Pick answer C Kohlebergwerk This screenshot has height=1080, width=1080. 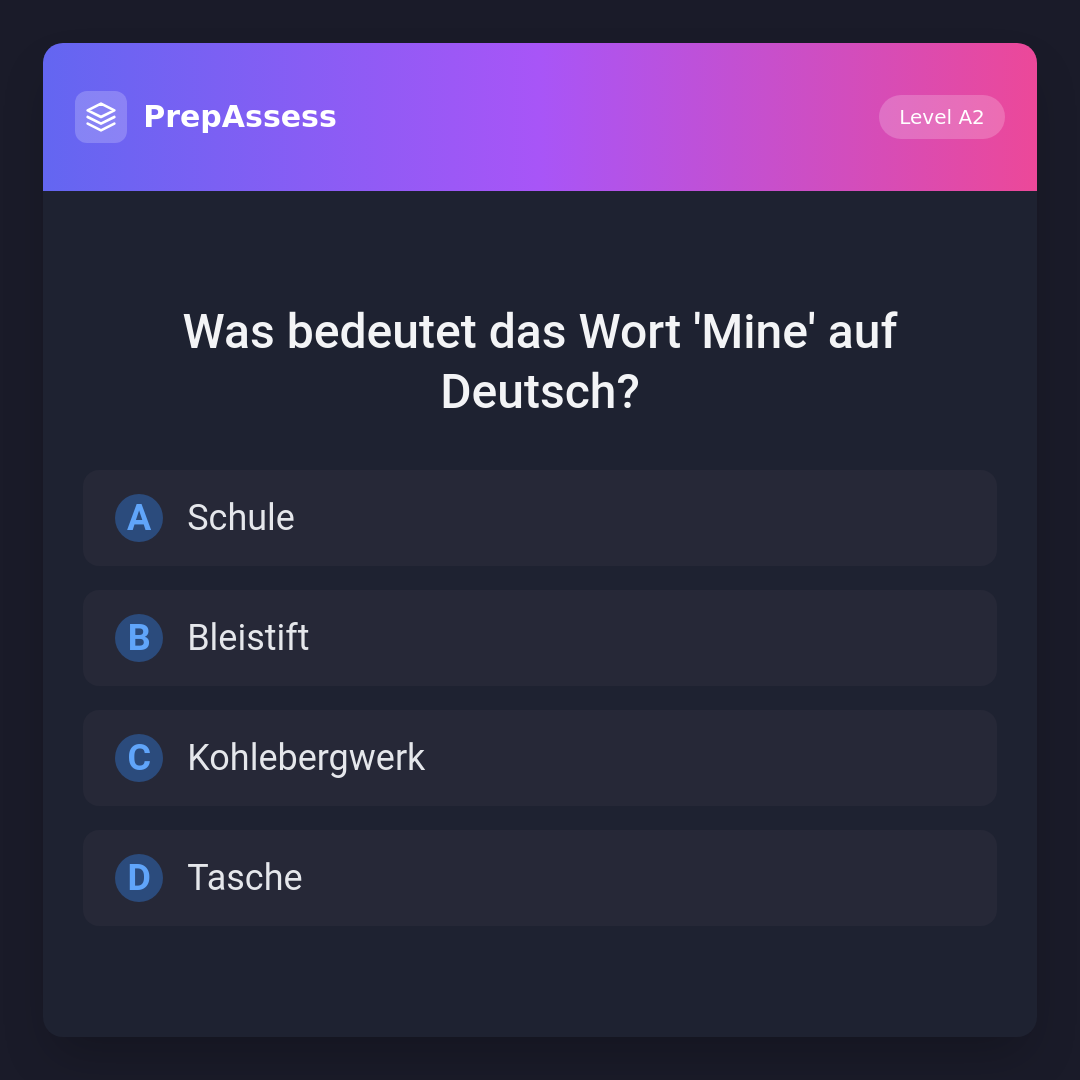540,758
